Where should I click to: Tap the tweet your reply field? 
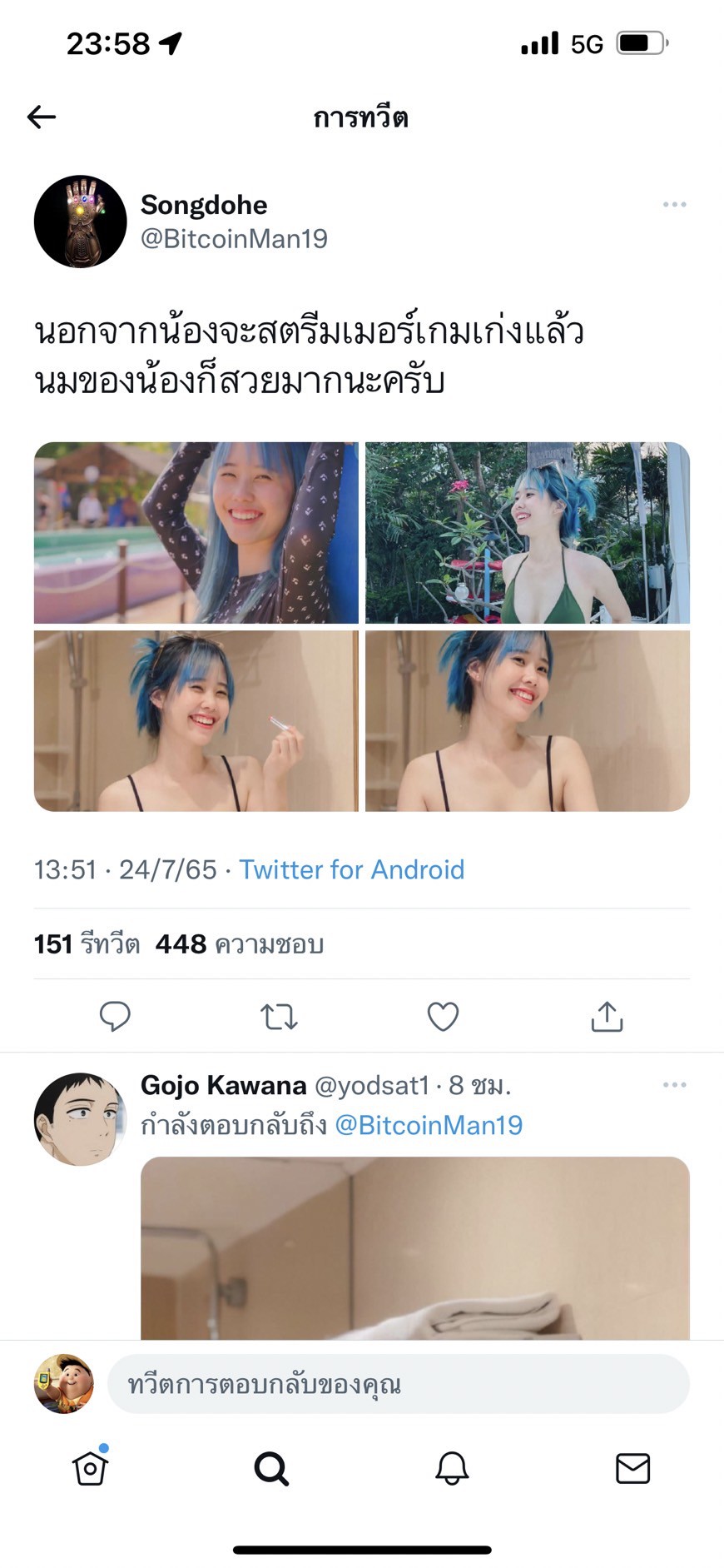(398, 1384)
